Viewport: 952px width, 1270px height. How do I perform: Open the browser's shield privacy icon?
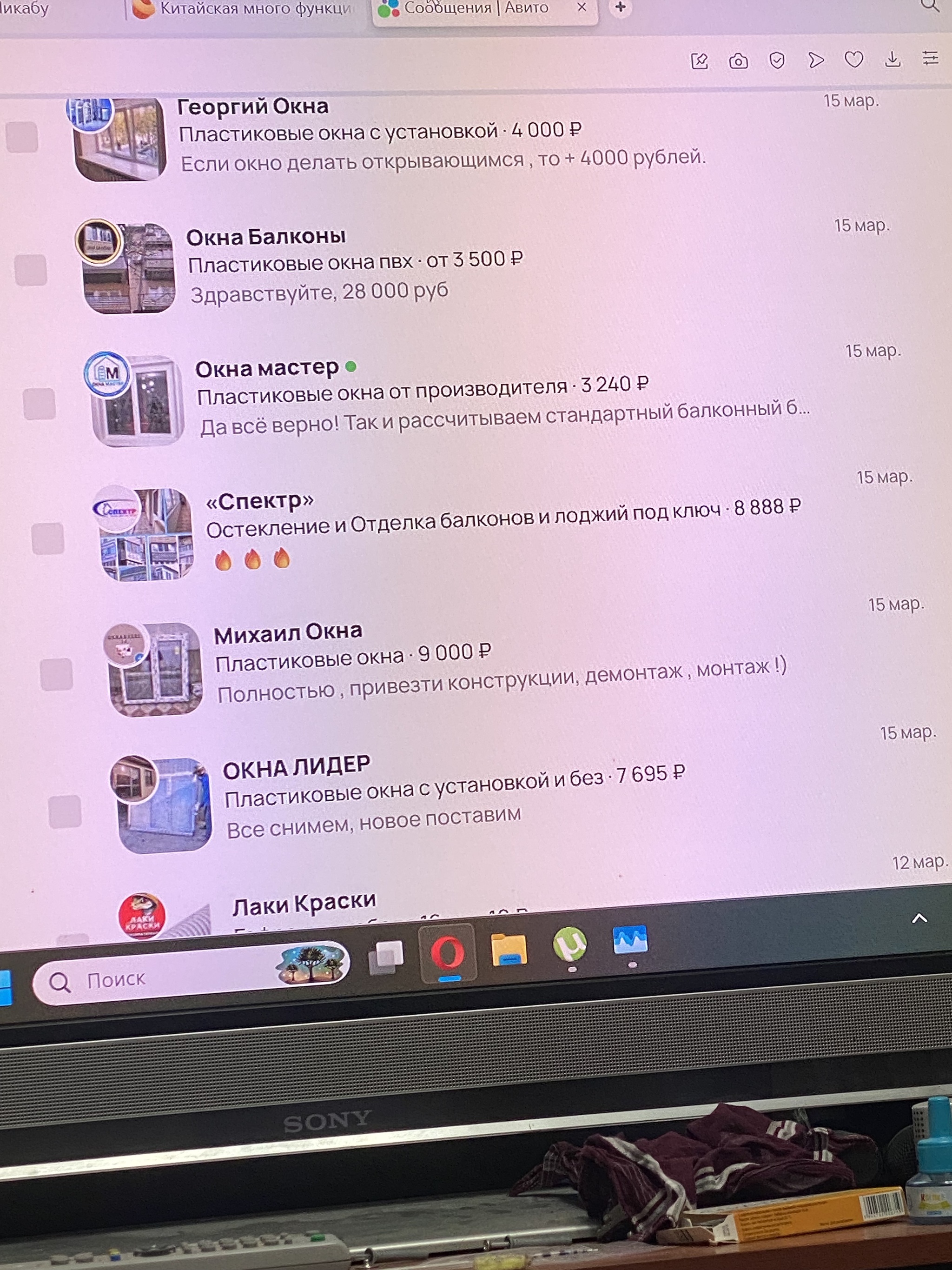click(x=777, y=60)
